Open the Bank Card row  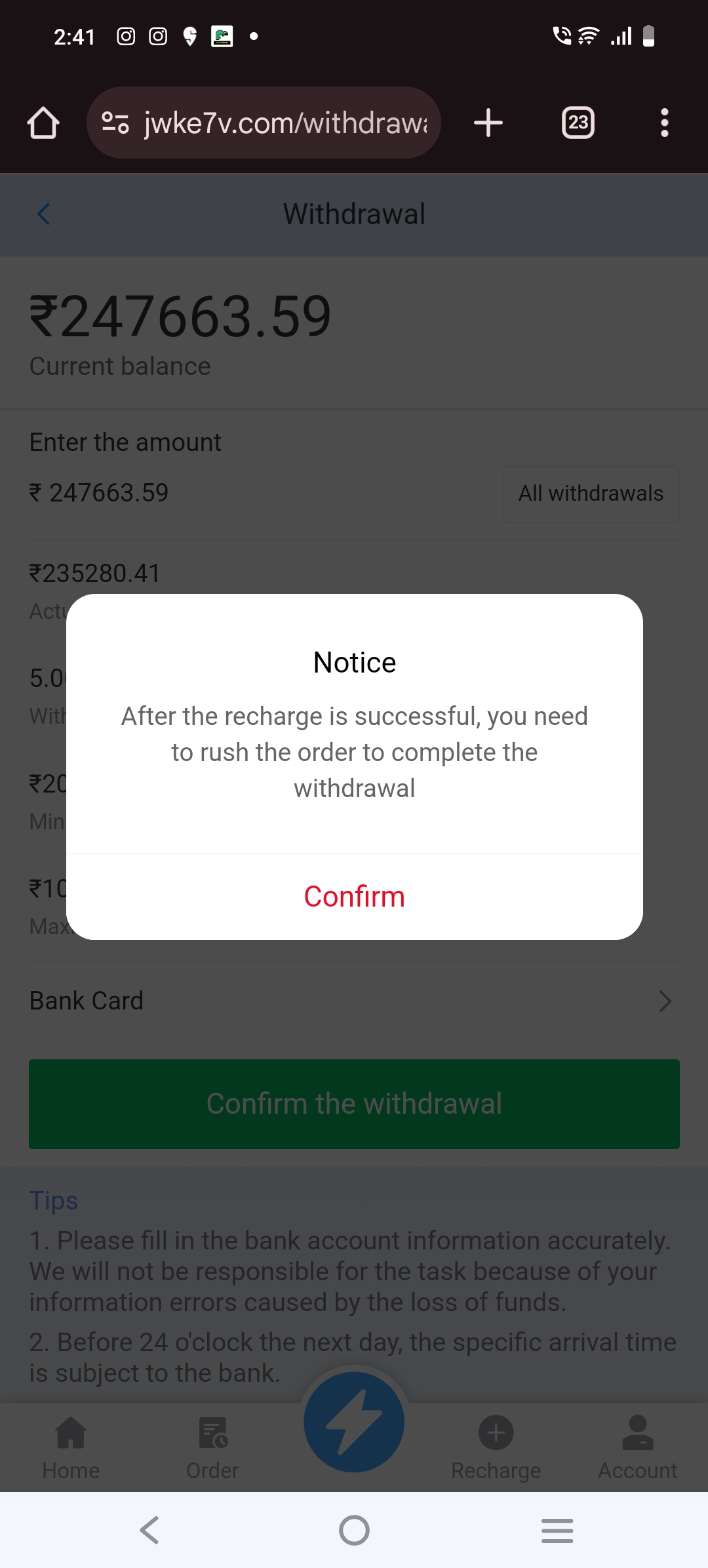(354, 1001)
